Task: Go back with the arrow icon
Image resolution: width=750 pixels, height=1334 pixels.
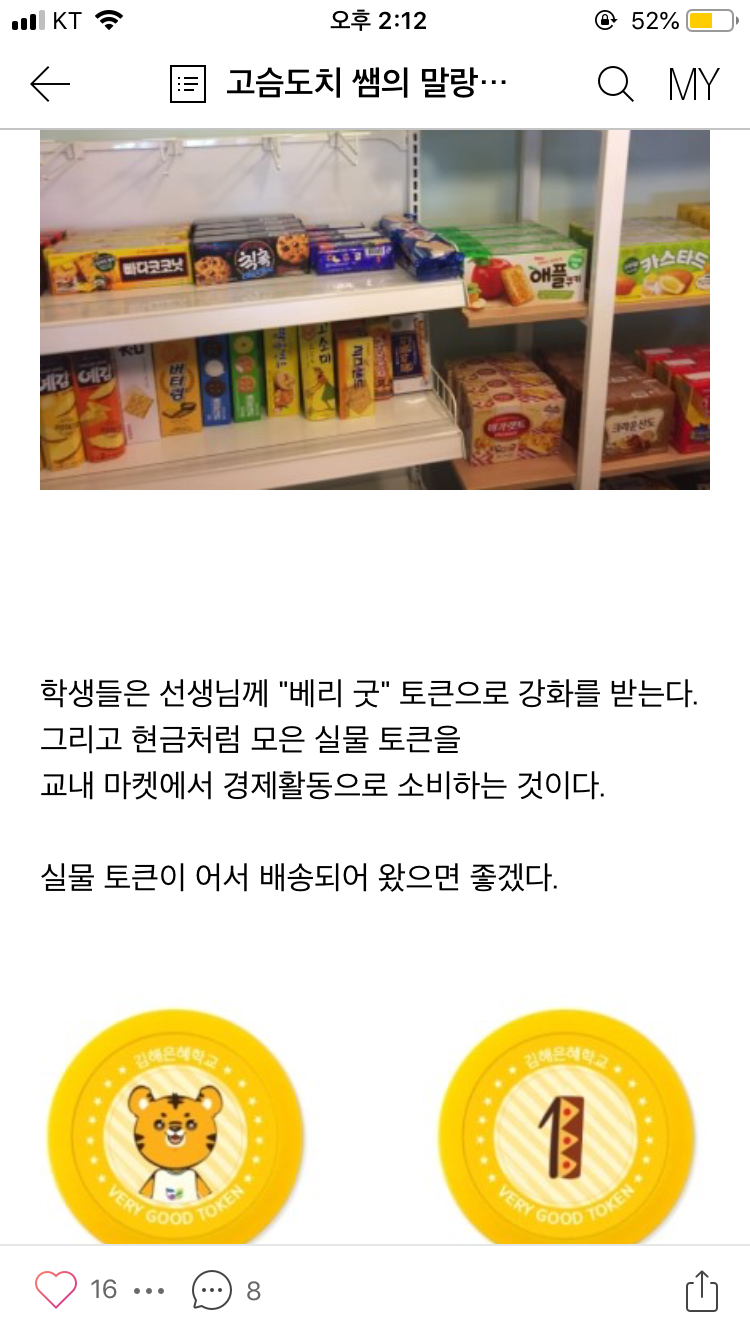Action: pos(50,85)
